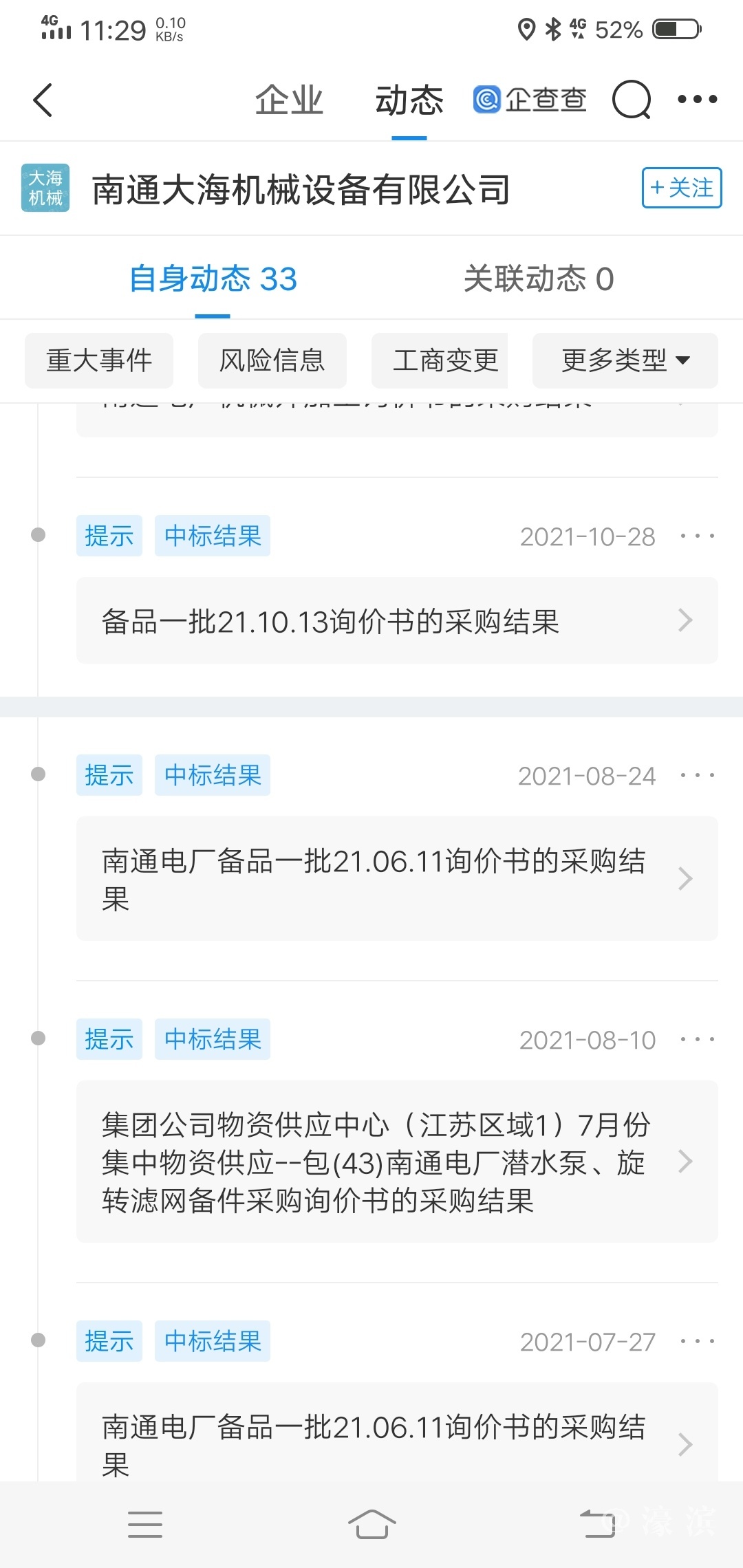
Task: Go back using the top-left arrow
Action: tap(43, 100)
